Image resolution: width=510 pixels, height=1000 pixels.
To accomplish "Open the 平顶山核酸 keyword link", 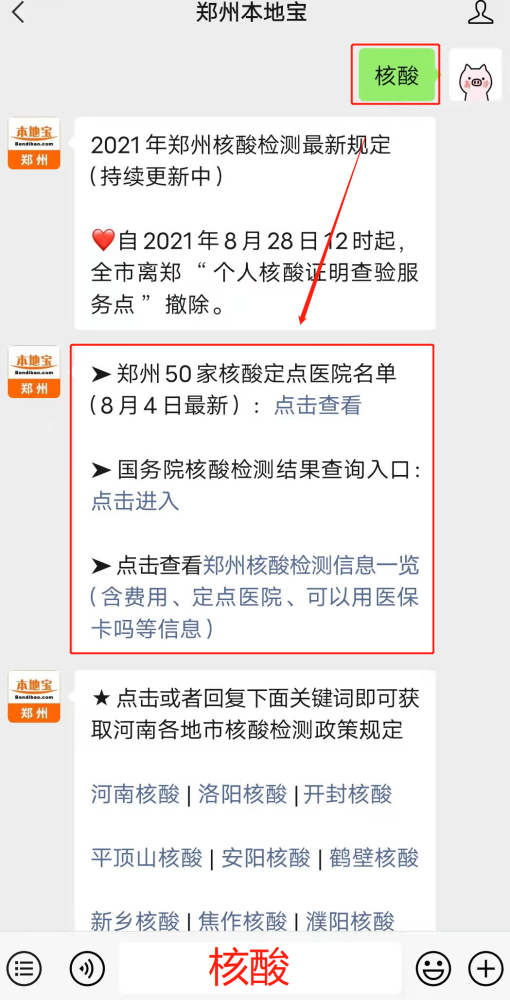I will (x=147, y=858).
